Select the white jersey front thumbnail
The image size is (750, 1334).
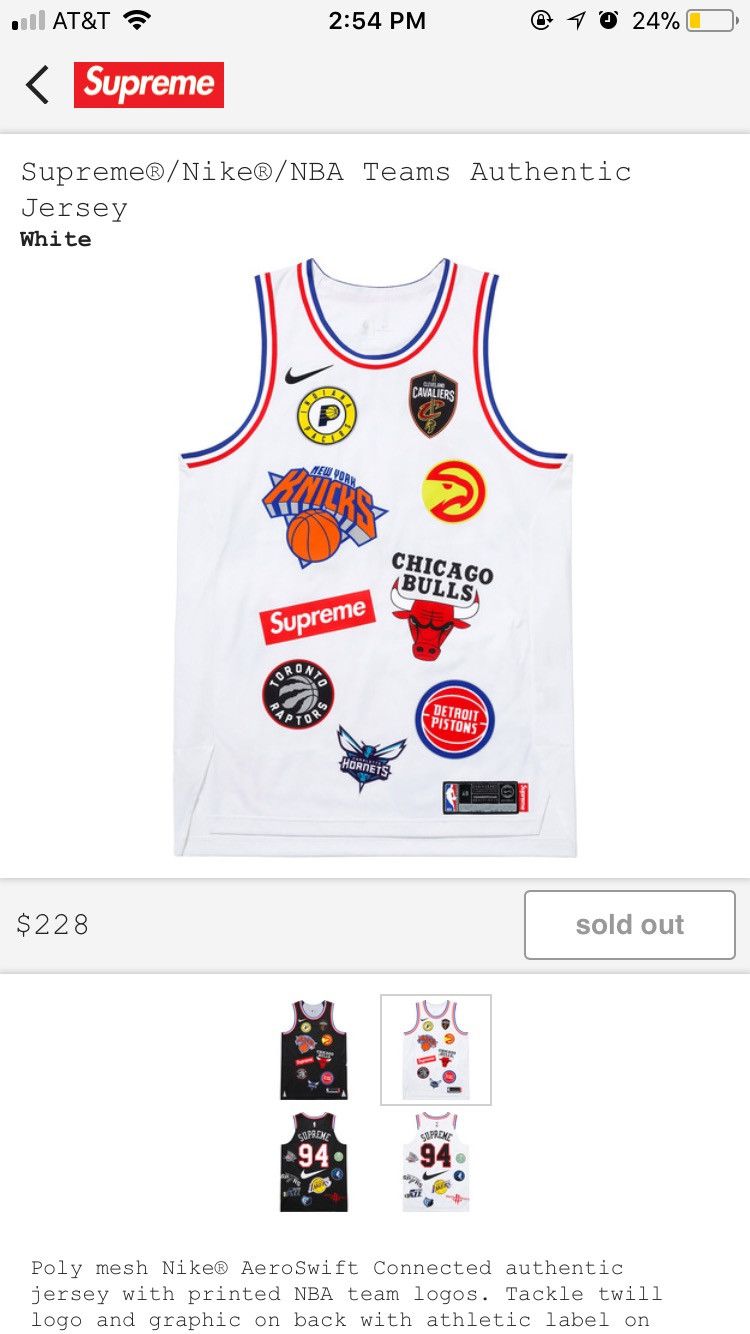point(435,1050)
